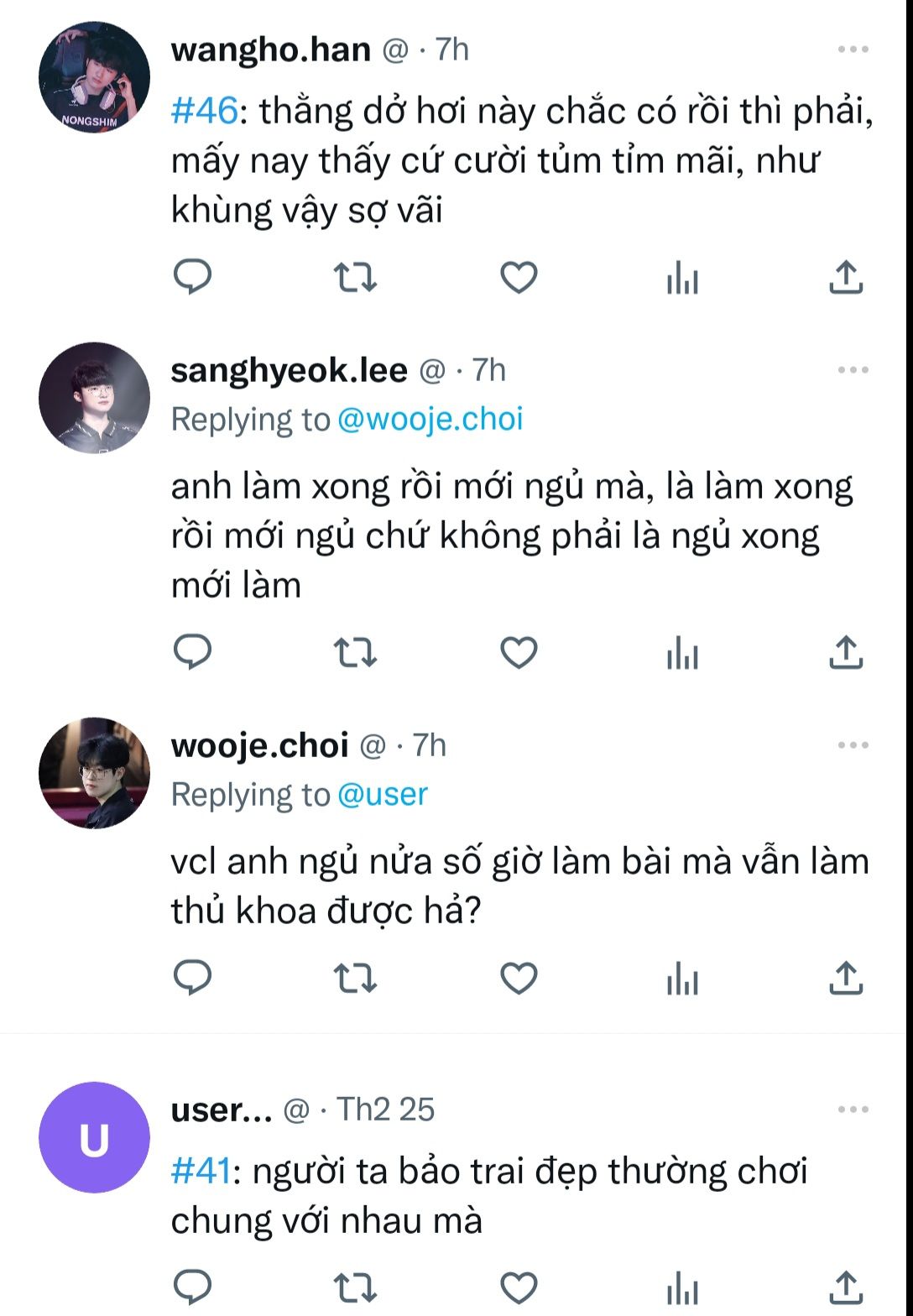Comment on wooje.choi's reply
This screenshot has height=1316, width=913.
(x=192, y=976)
